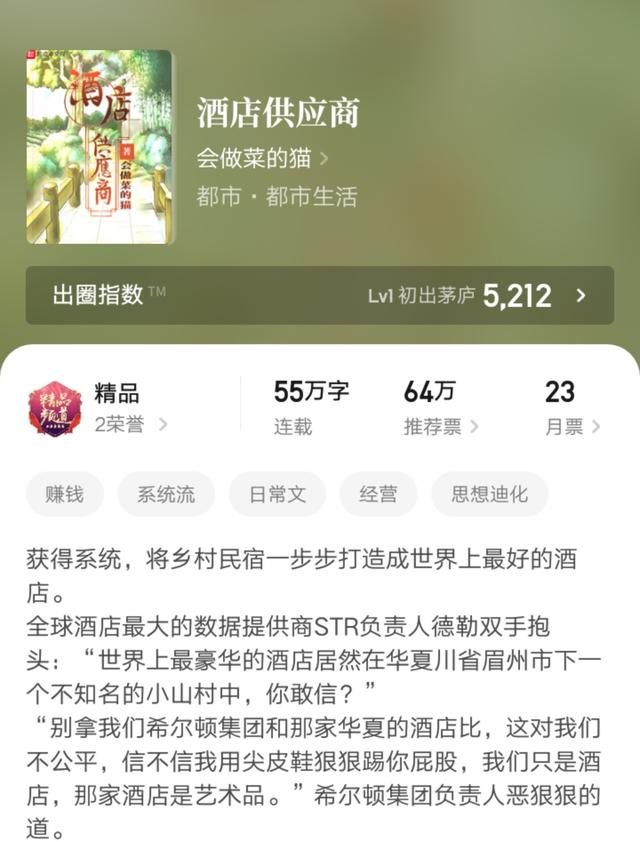
Task: Tap the 酒店供应商 book cover
Action: coord(99,147)
